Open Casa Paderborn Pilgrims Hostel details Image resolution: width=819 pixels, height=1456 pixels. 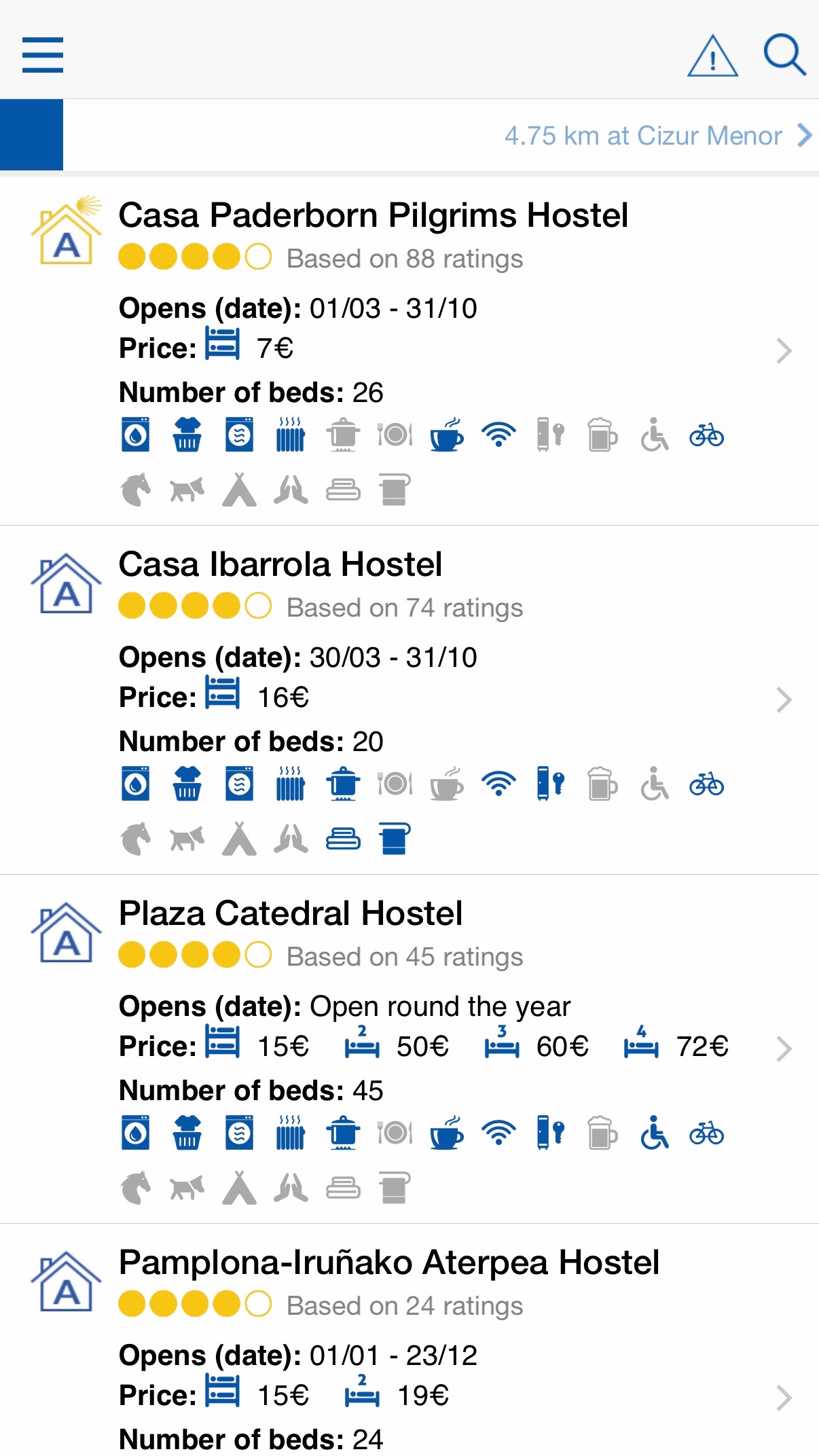point(409,351)
